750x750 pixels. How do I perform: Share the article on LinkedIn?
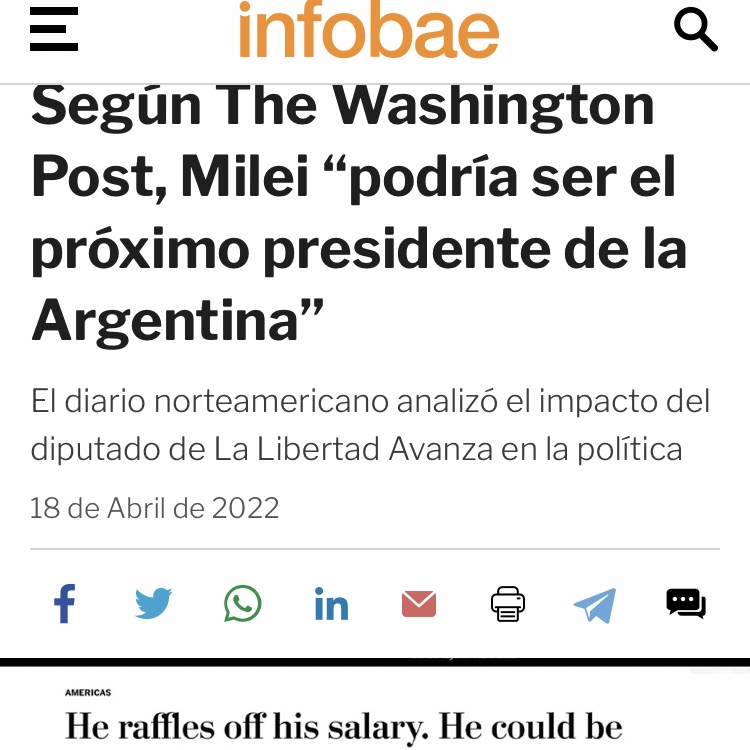[331, 605]
